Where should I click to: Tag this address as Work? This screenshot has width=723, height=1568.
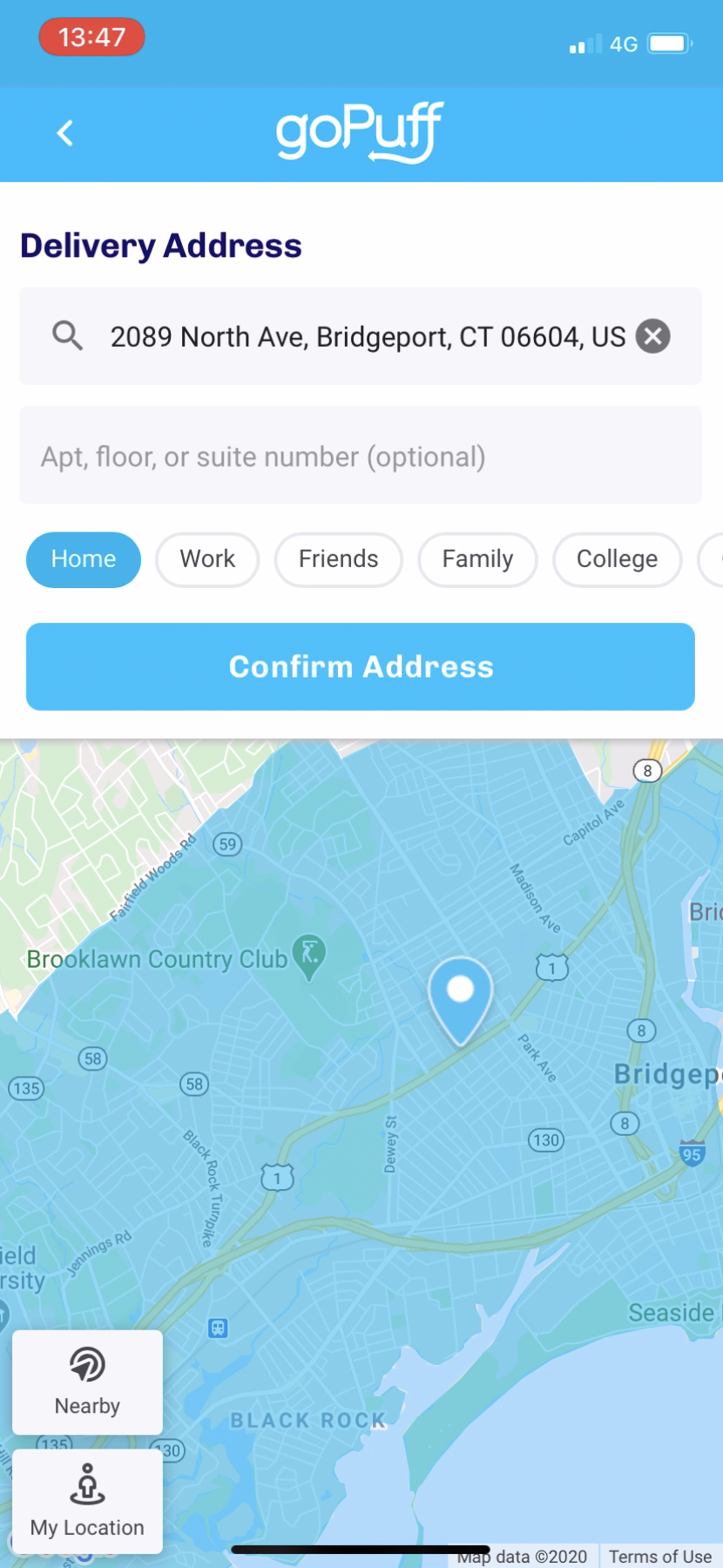point(207,559)
